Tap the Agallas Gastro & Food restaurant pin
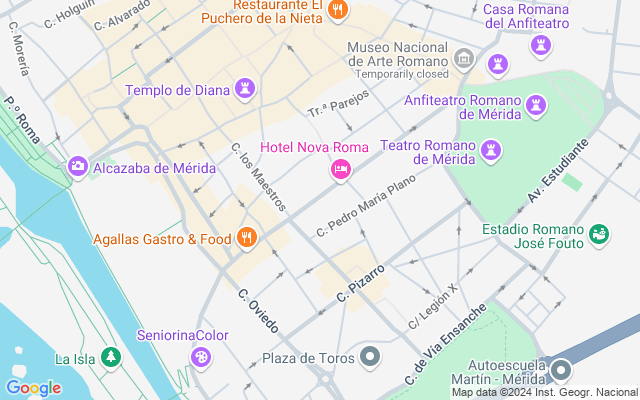 click(247, 238)
